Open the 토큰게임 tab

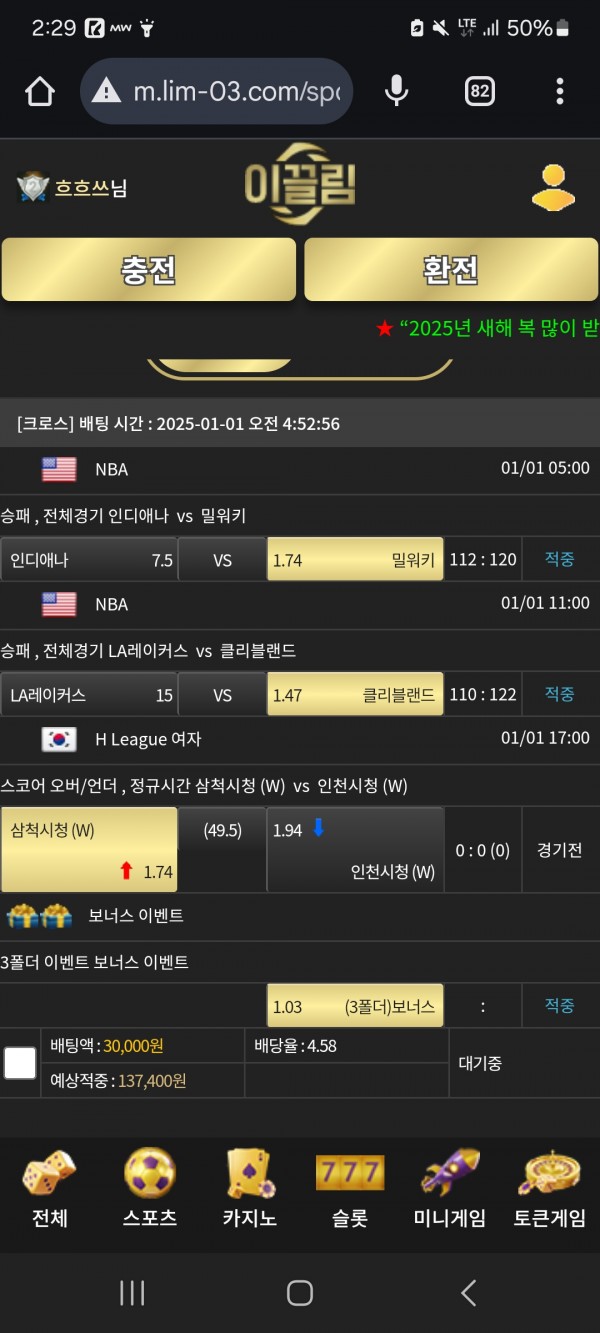550,1190
